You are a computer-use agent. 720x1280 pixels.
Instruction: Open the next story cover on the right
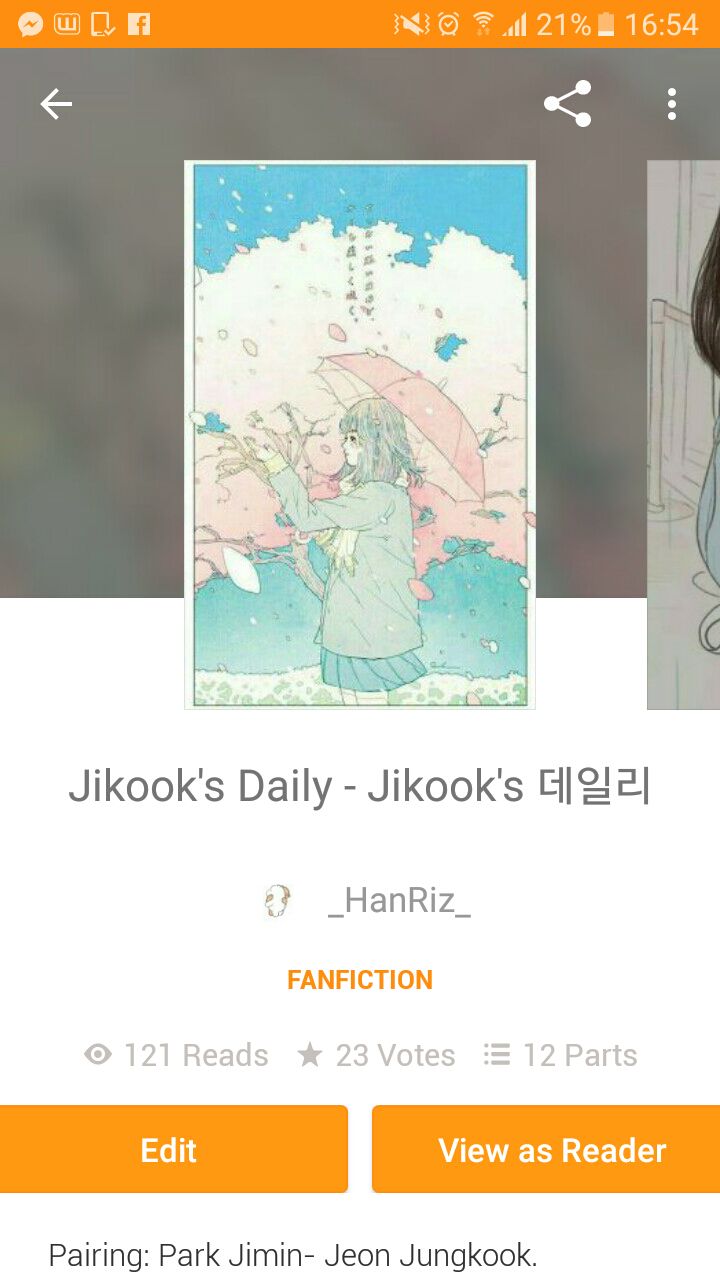684,435
